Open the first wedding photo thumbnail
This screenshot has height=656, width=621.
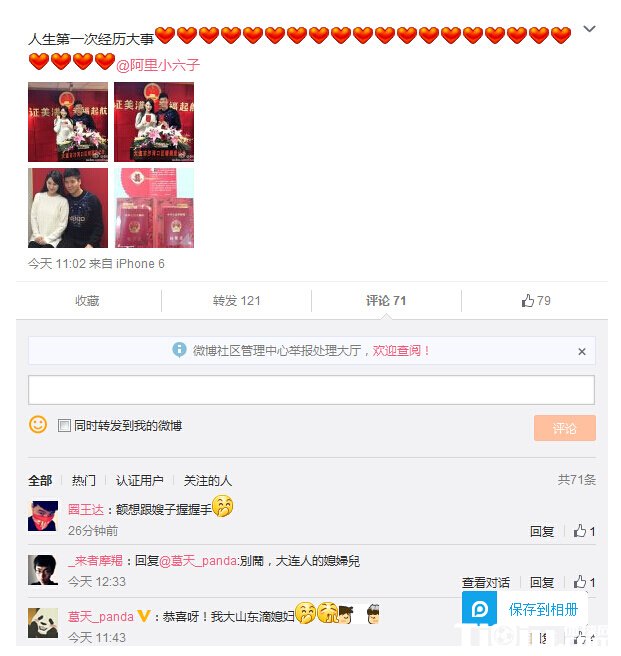pyautogui.click(x=67, y=122)
